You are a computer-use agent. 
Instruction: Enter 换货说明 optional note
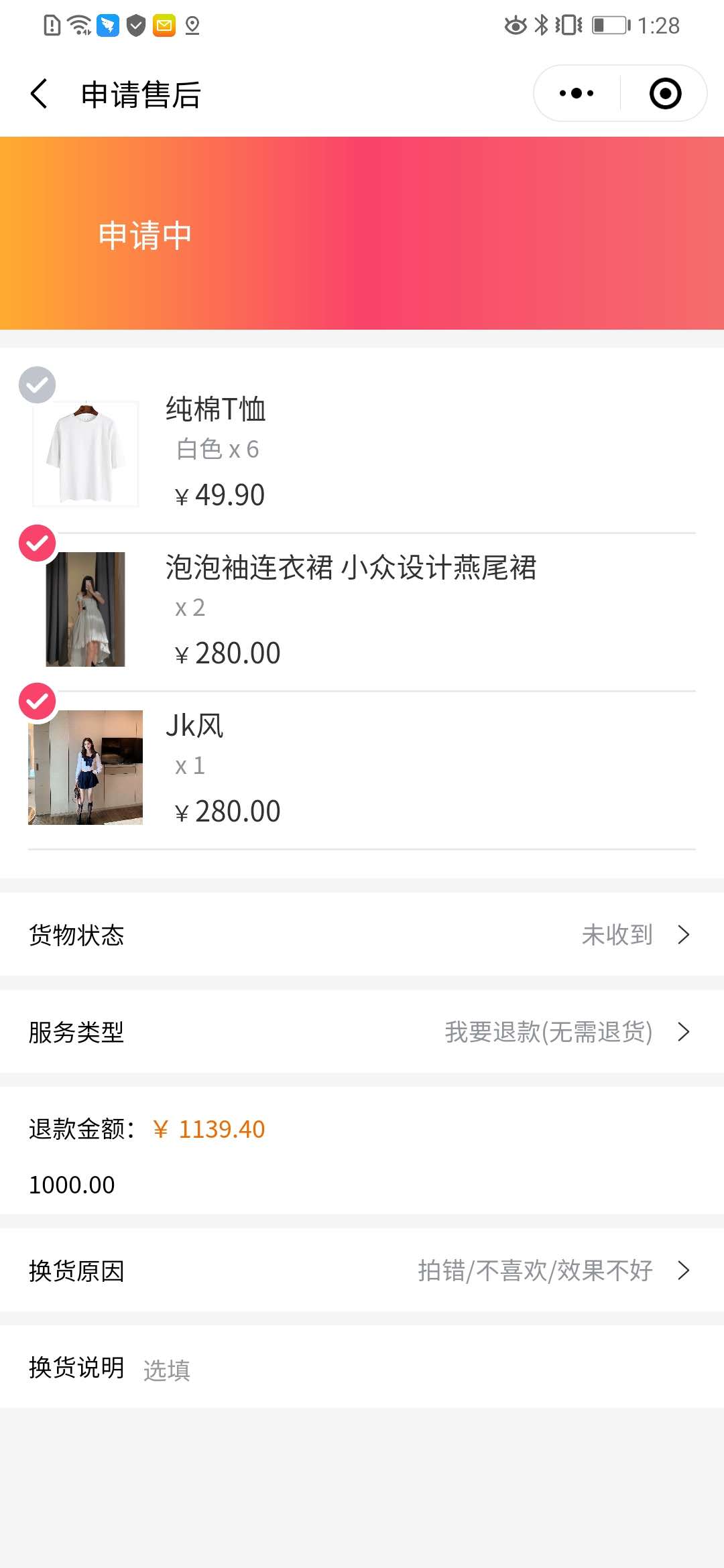tap(362, 1367)
